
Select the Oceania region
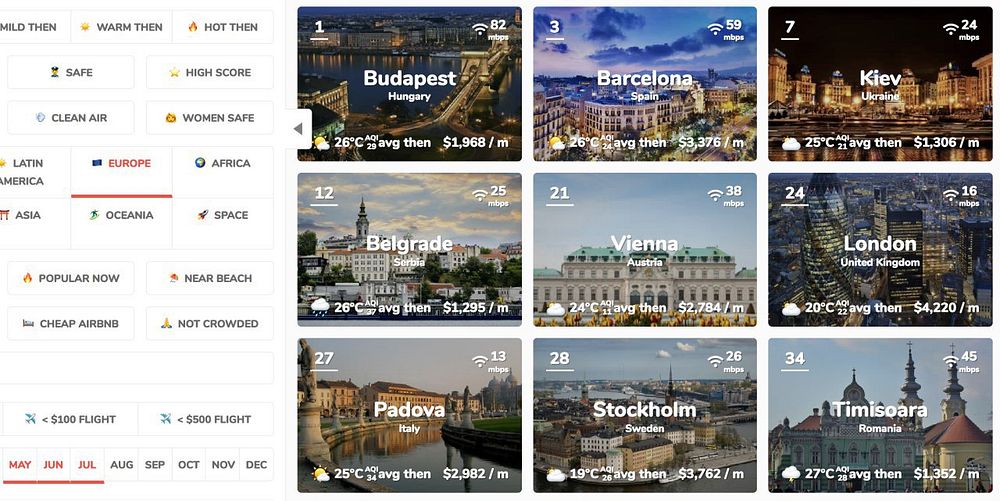[121, 215]
